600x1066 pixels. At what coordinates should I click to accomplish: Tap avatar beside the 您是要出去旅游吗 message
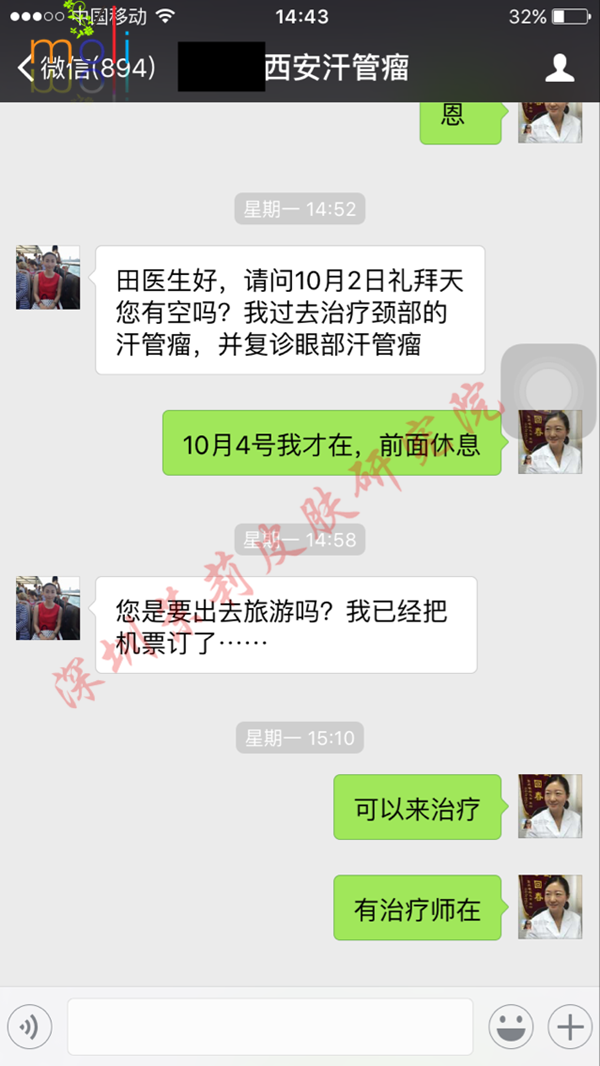[48, 608]
